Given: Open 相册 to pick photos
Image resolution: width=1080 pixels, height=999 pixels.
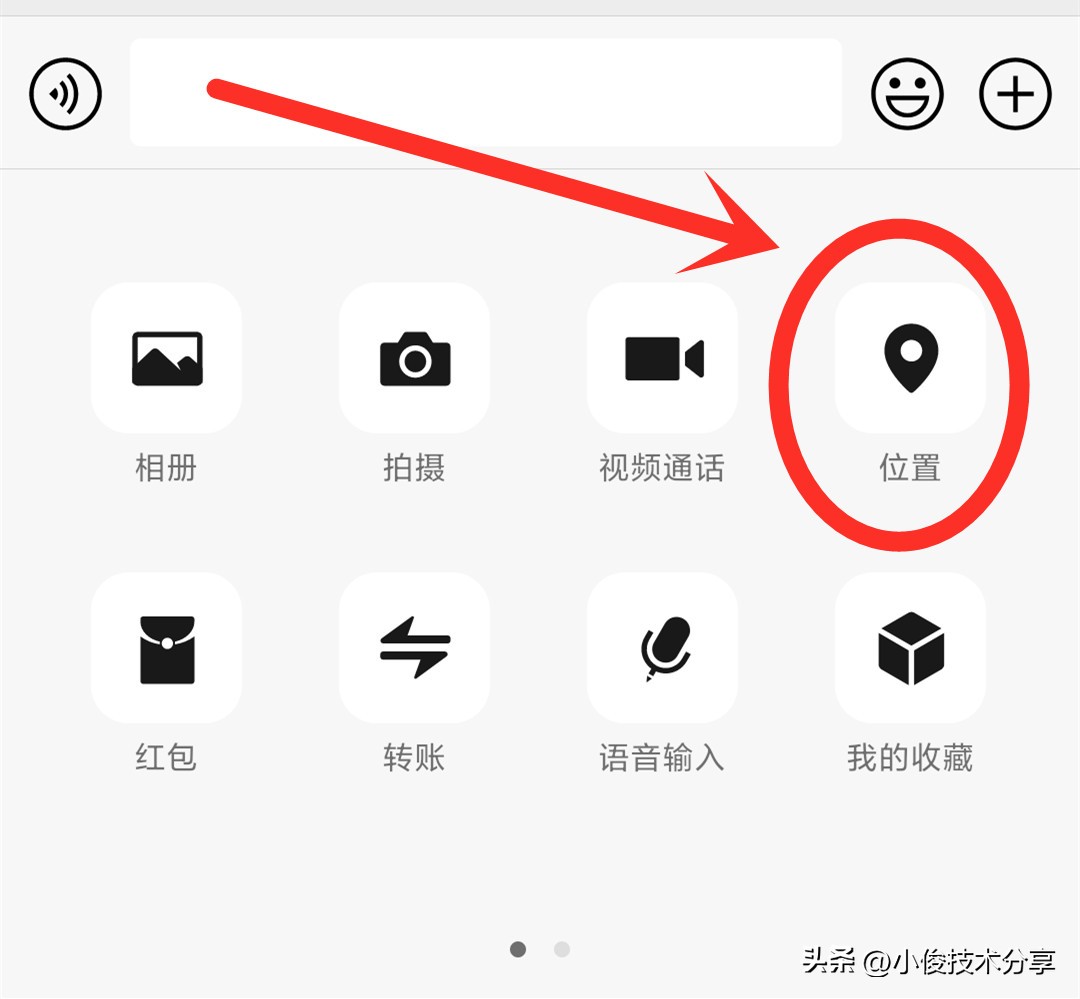Looking at the screenshot, I should click(166, 358).
